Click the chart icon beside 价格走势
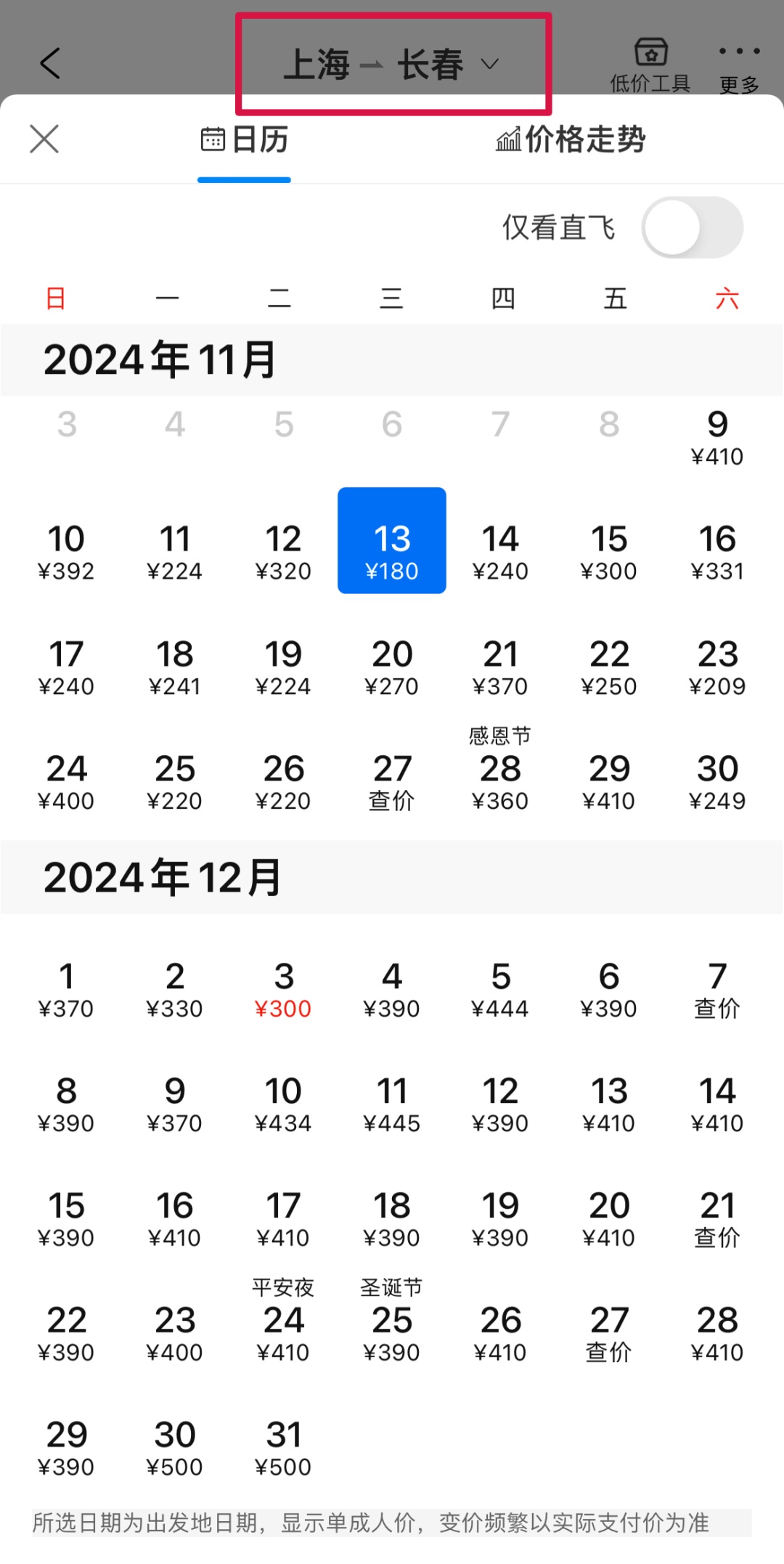 508,139
